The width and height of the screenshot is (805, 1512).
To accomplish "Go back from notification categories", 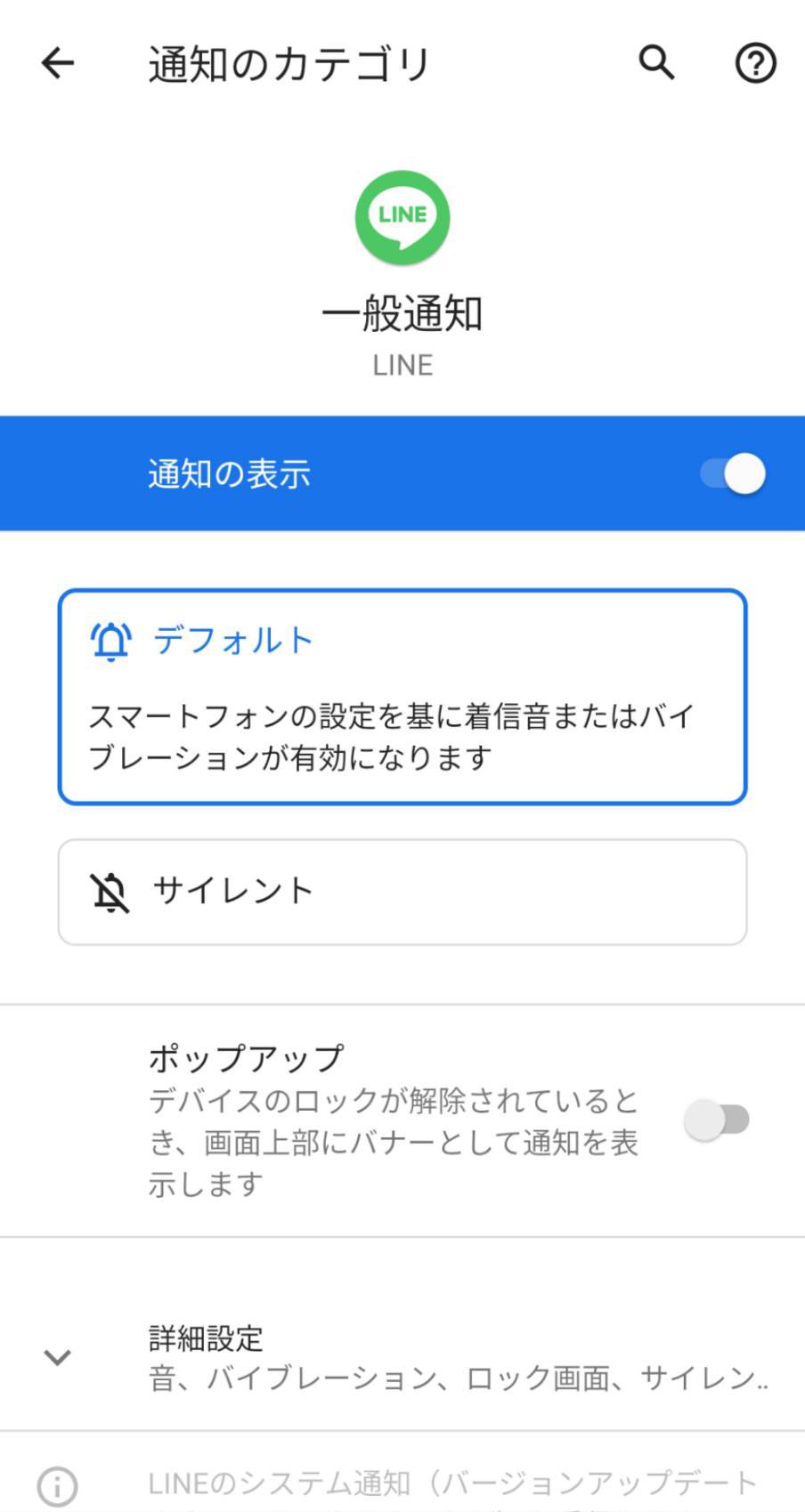I will 58,63.
